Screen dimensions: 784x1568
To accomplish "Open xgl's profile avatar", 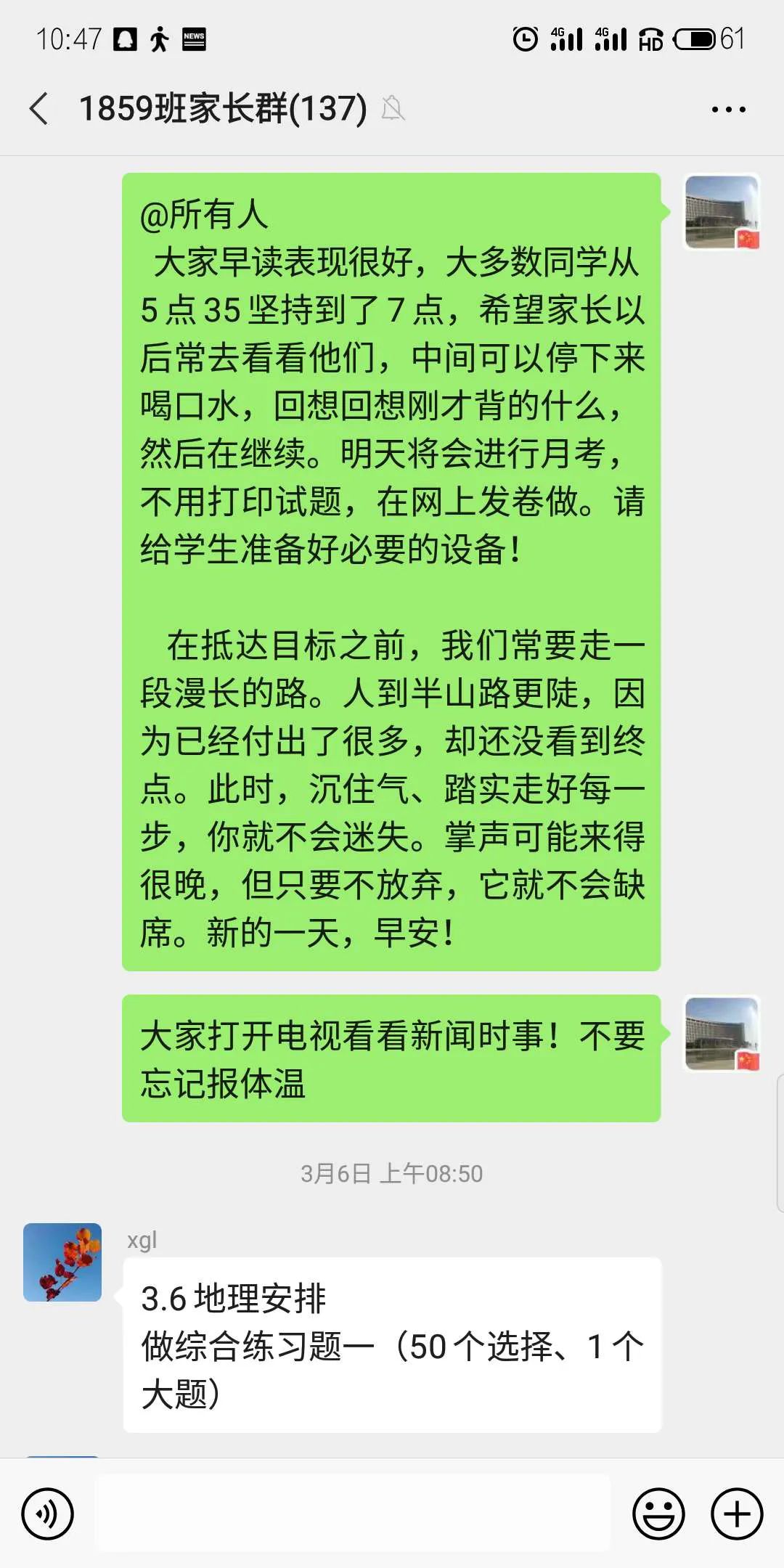I will tap(62, 1262).
